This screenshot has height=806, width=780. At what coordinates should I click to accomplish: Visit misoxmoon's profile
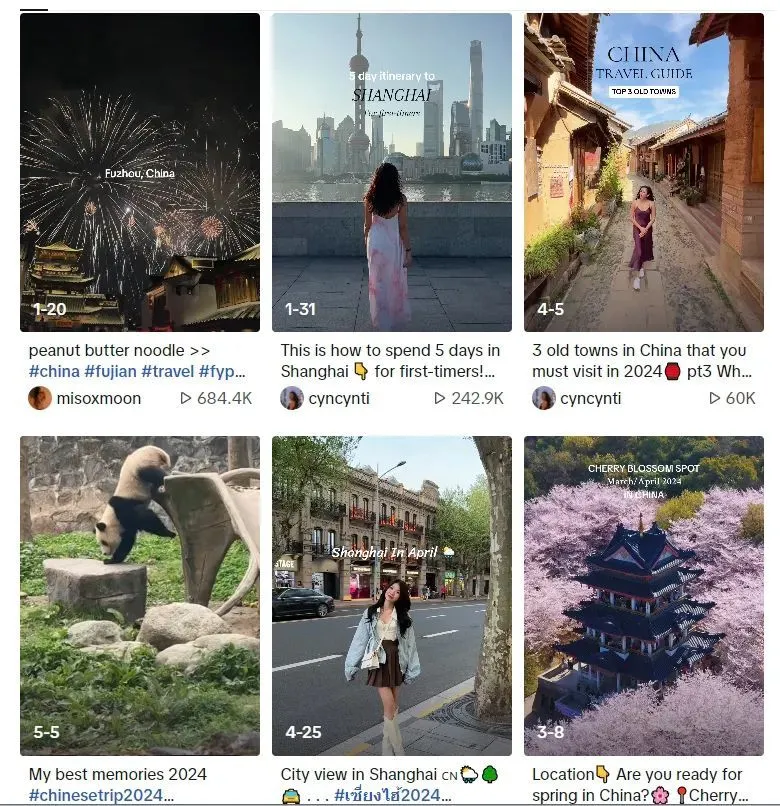(98, 398)
